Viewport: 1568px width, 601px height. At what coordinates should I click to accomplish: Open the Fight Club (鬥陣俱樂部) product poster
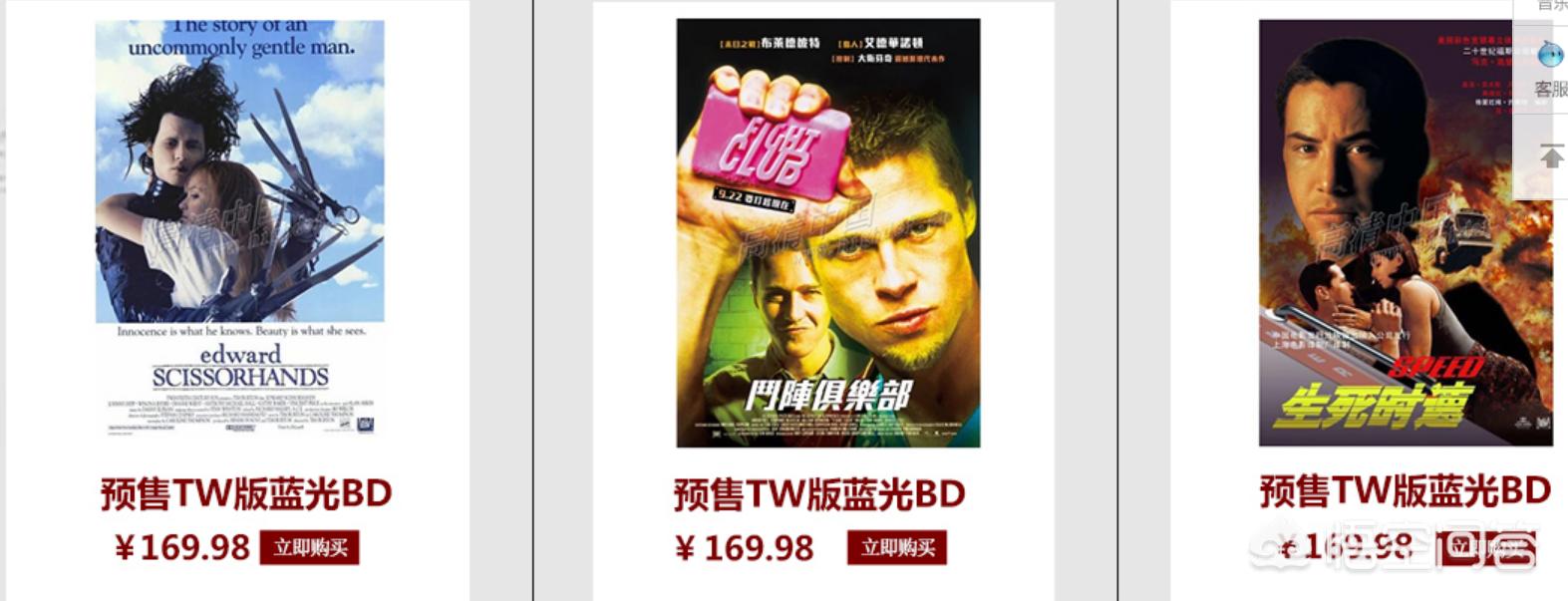[827, 233]
